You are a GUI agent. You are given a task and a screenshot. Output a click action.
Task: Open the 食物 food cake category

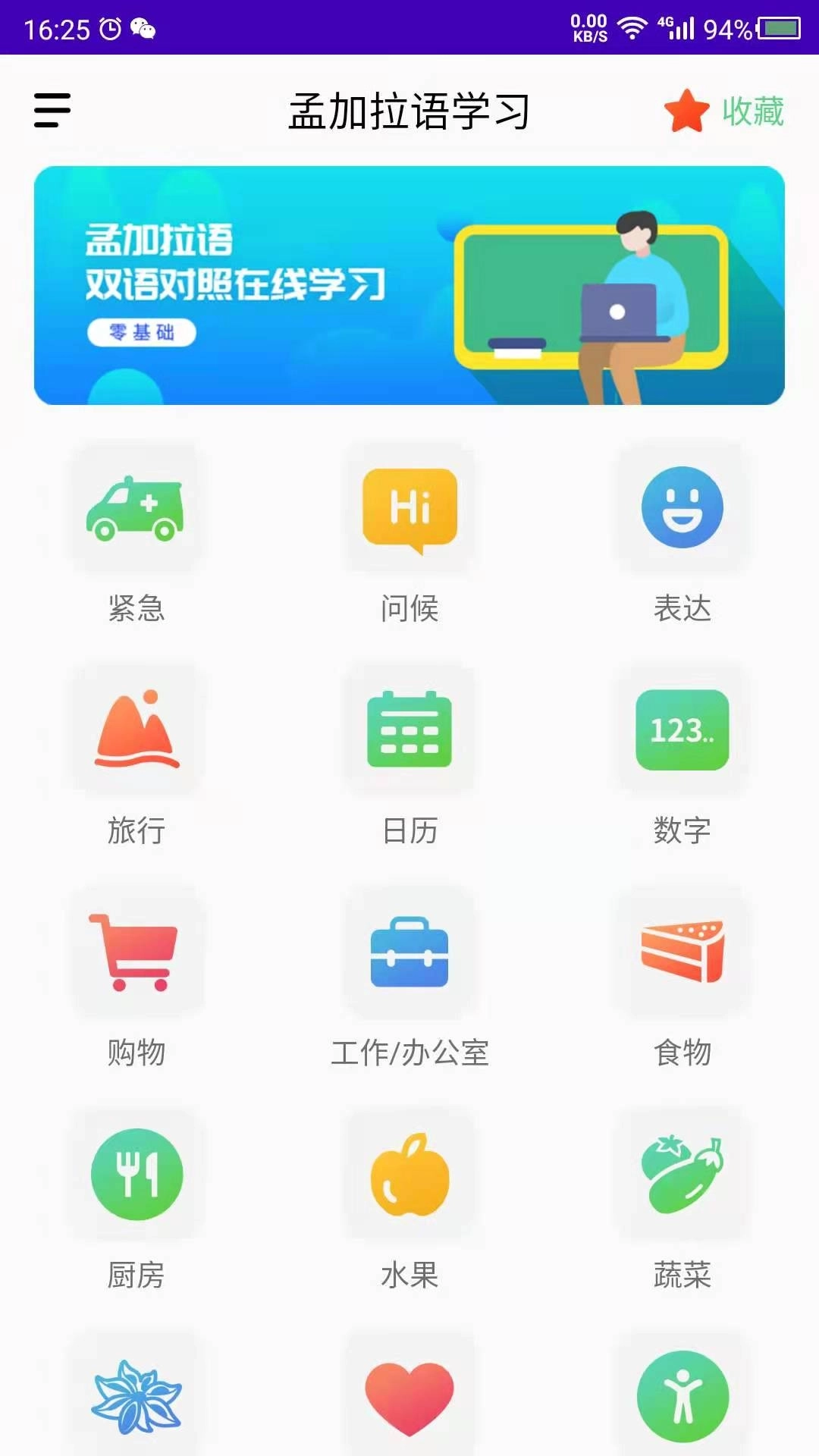[x=682, y=954]
